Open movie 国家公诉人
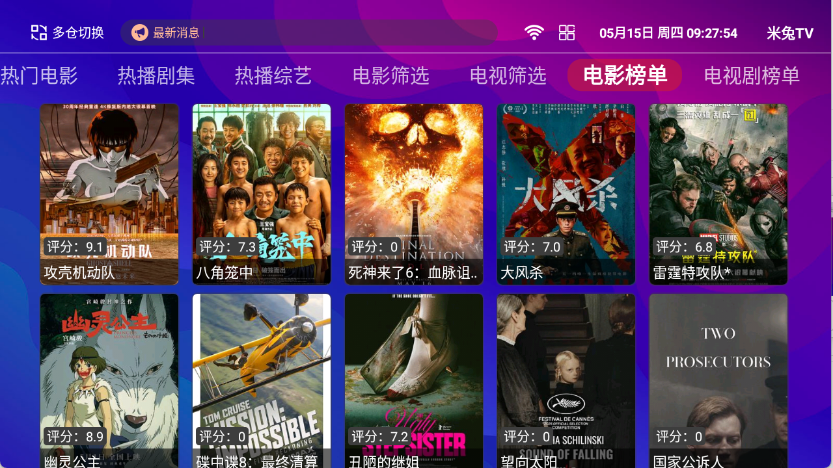The image size is (833, 468). (x=717, y=380)
